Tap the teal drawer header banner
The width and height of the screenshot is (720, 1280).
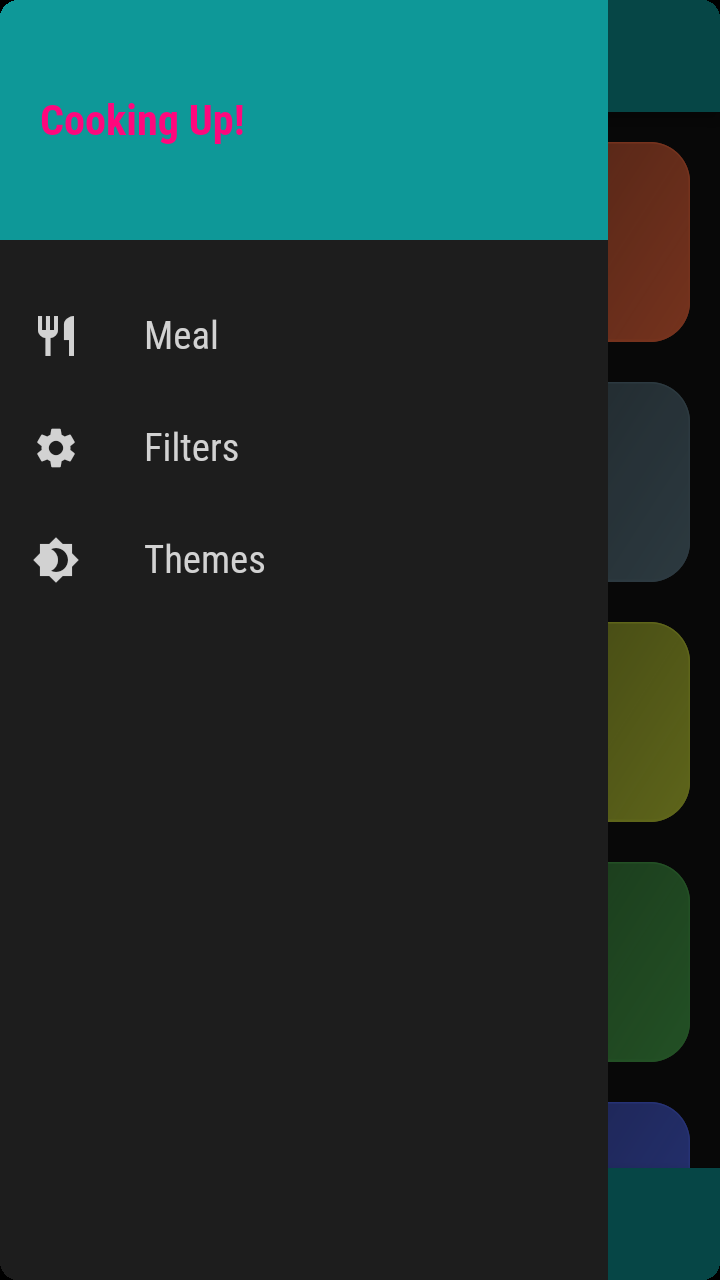point(304,119)
